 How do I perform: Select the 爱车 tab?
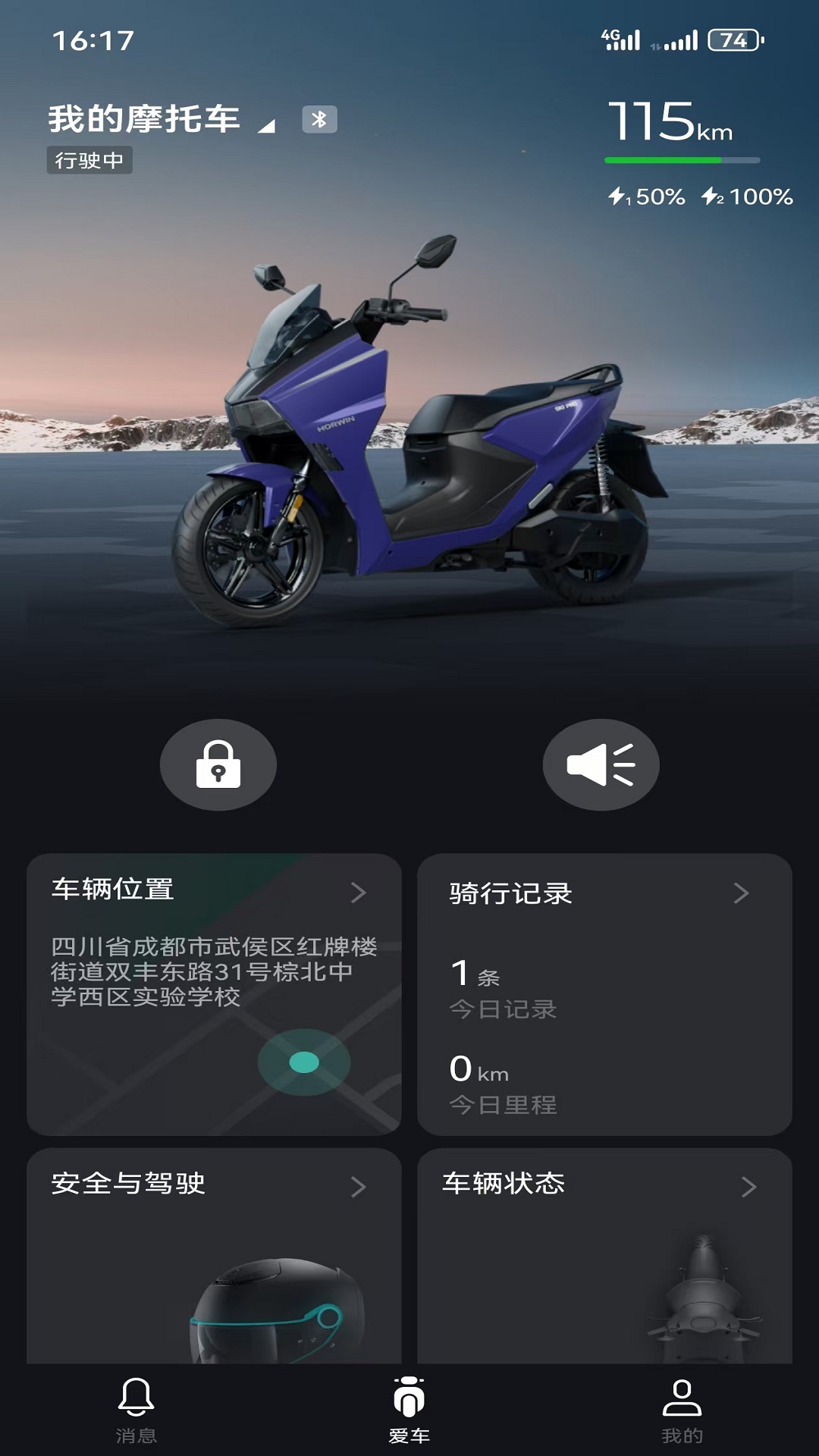click(409, 1410)
